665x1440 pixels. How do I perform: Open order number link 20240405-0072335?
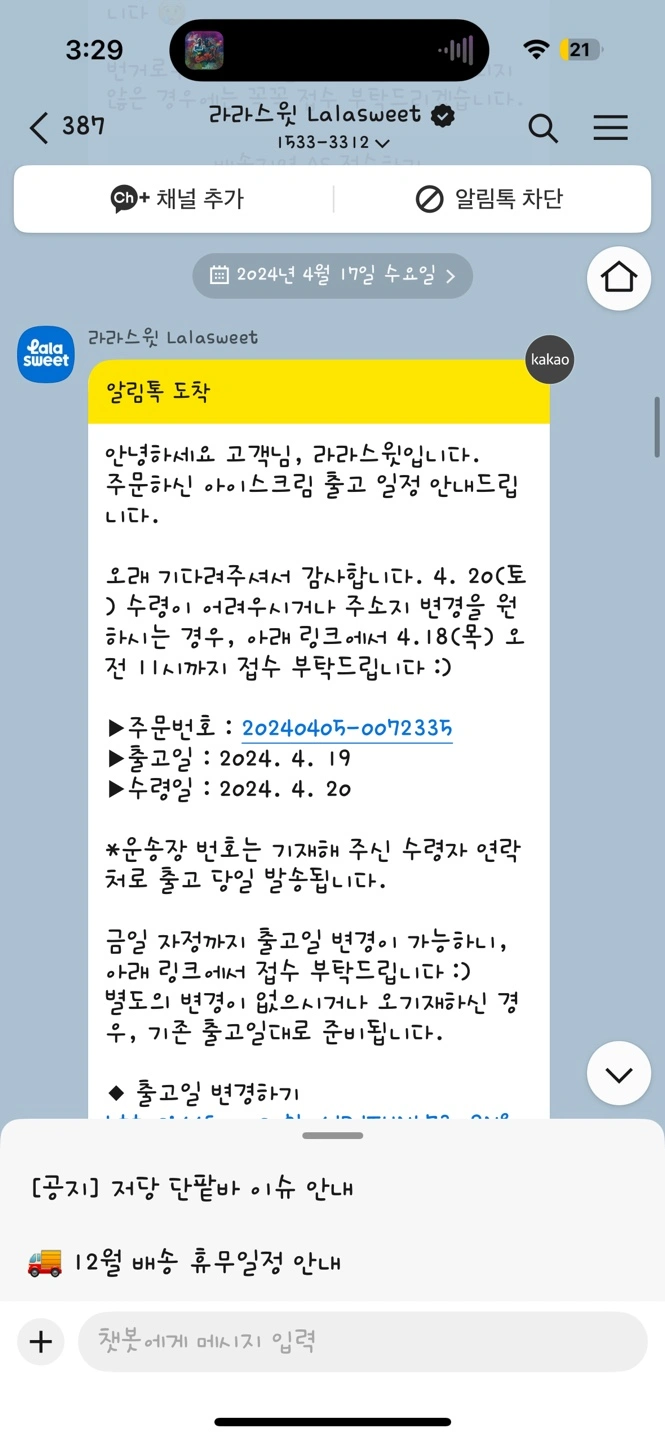pos(347,728)
